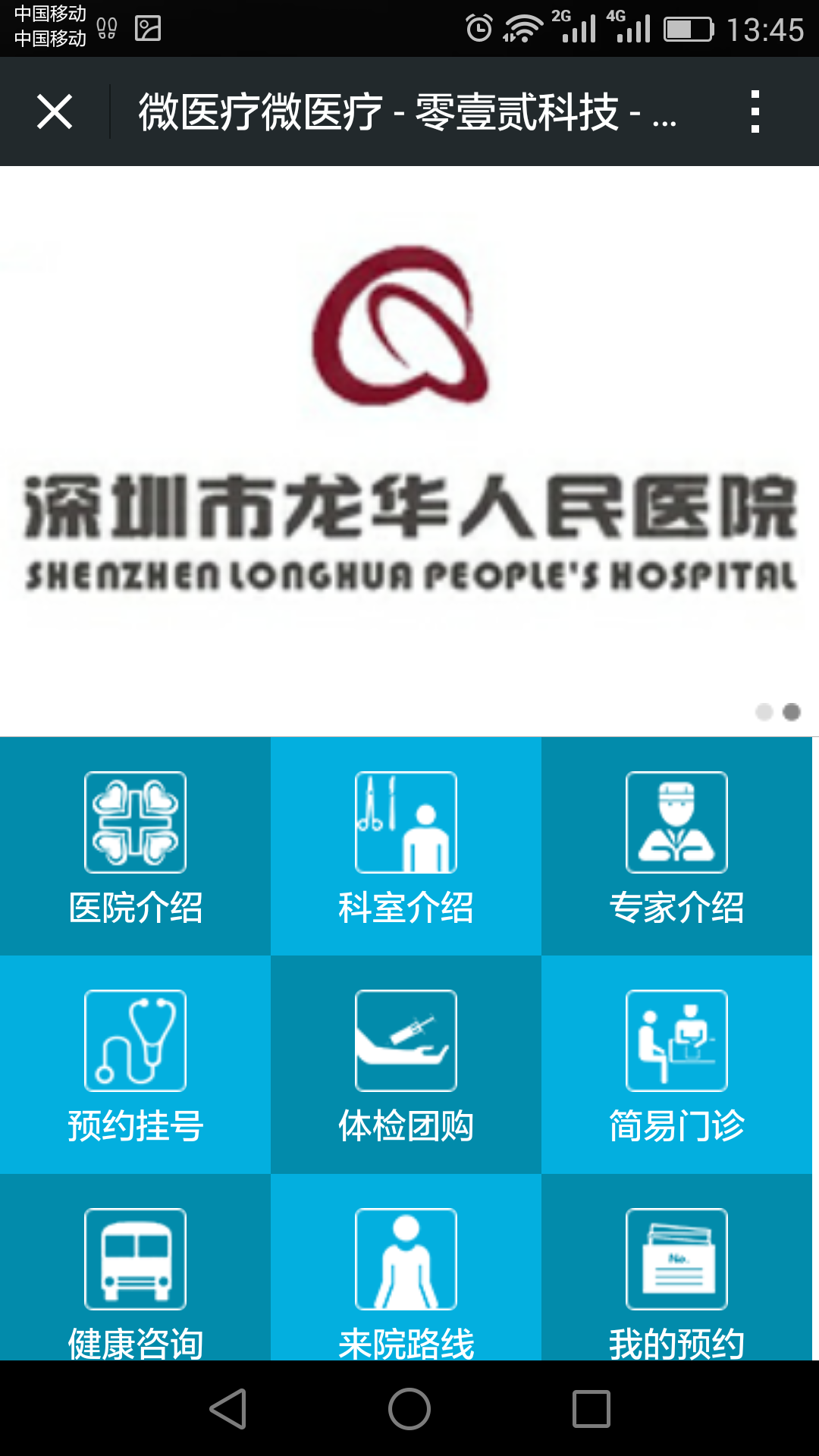
Task: Open the three-dot overflow menu
Action: (755, 112)
